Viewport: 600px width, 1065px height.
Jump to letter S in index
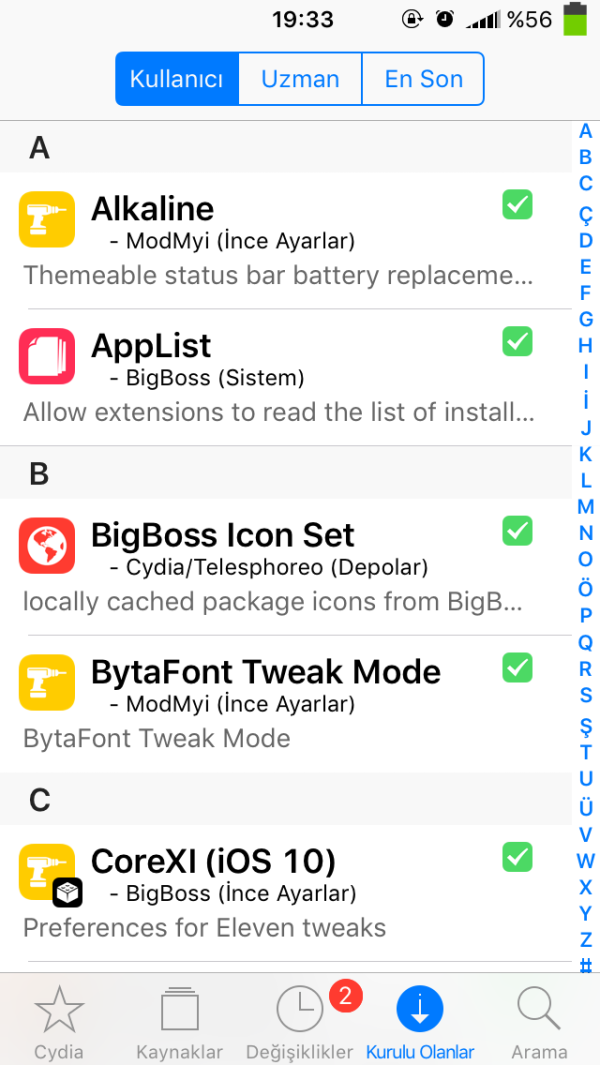pos(586,695)
